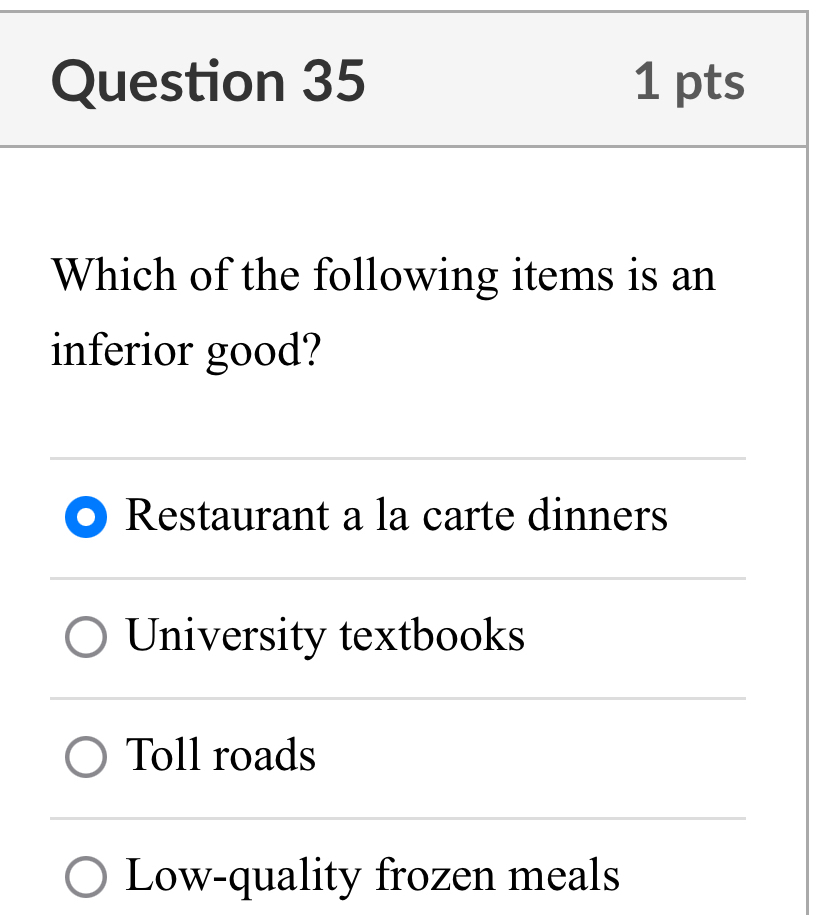The height and width of the screenshot is (915, 838).
Task: Click the answer text 'Low-quality frozen meals'
Action: (372, 875)
